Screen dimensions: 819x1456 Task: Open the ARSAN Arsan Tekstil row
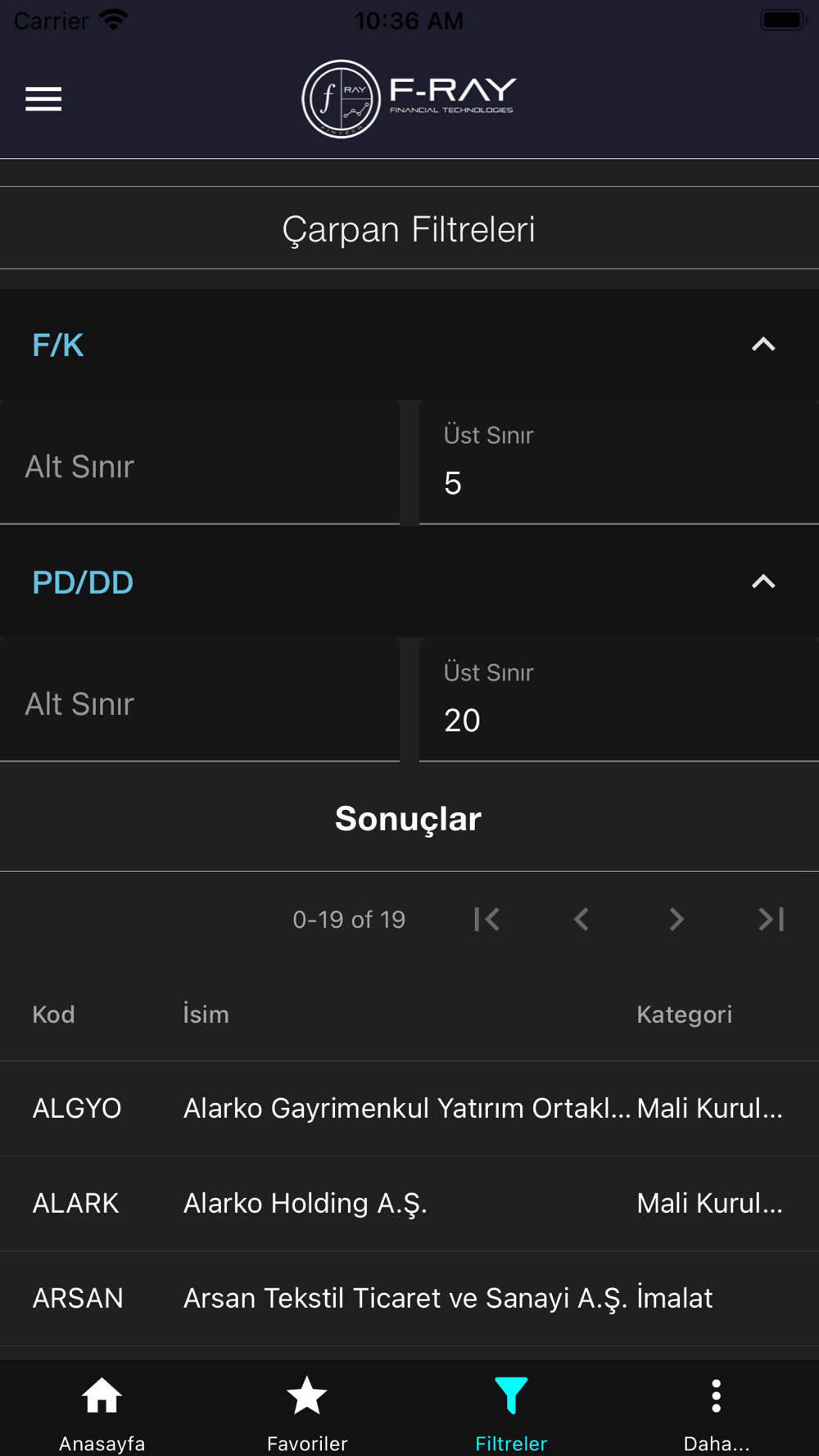(x=409, y=1299)
